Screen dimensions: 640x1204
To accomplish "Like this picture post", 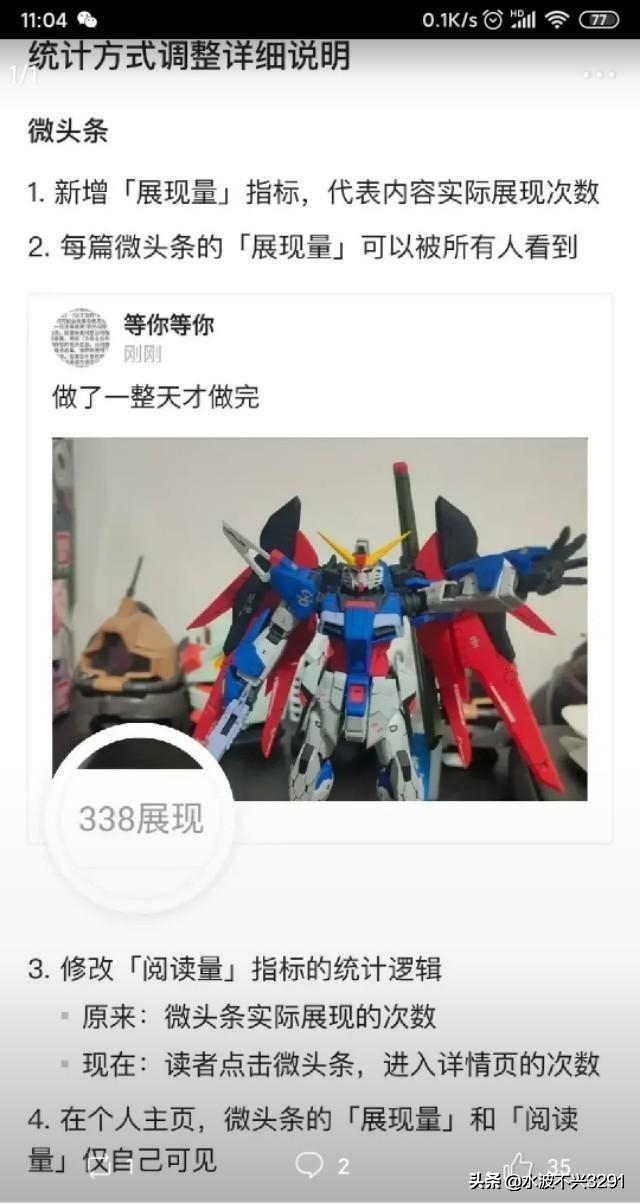I will coord(519,1165).
